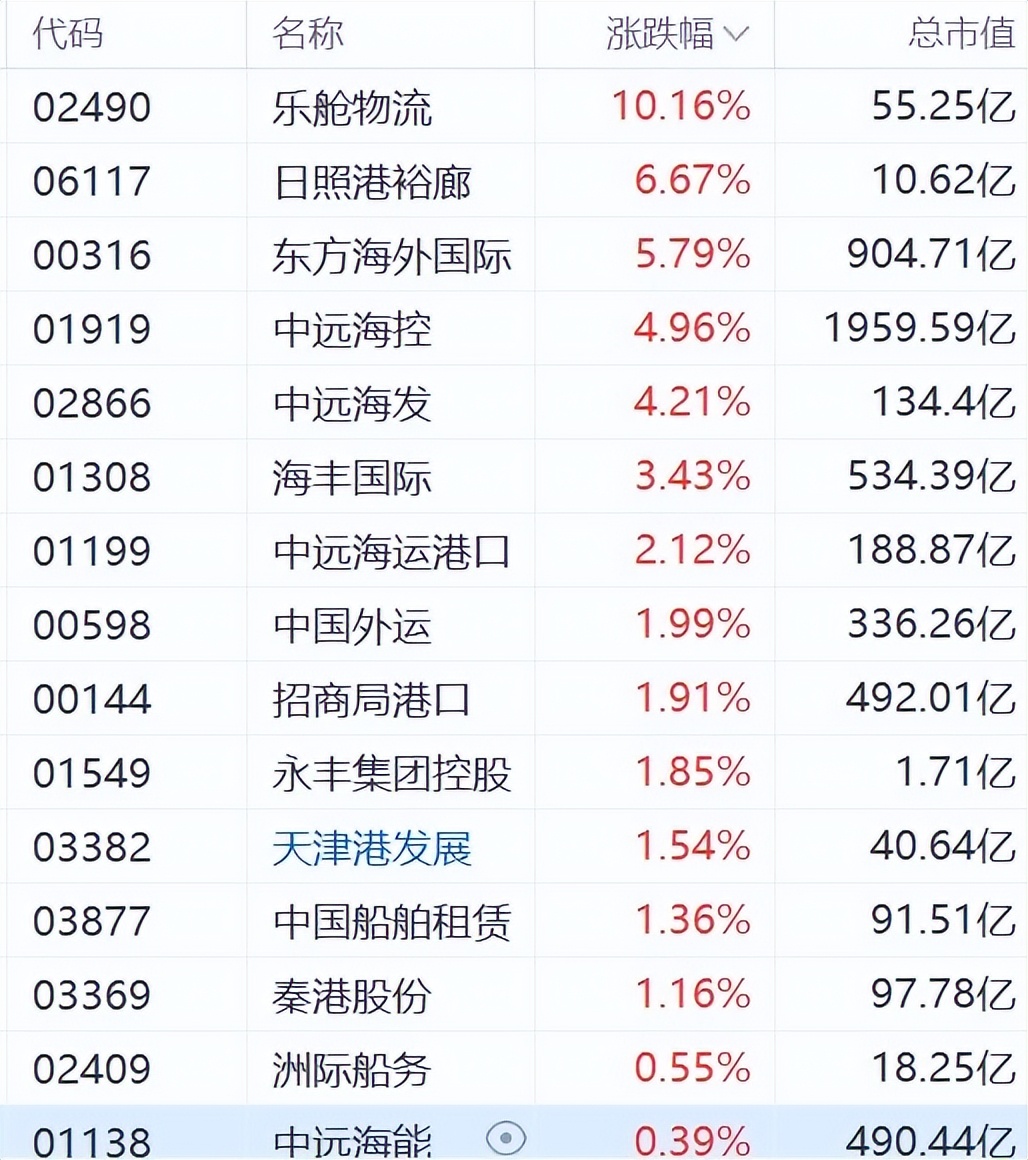Open the 秦港股份 row

click(x=352, y=995)
